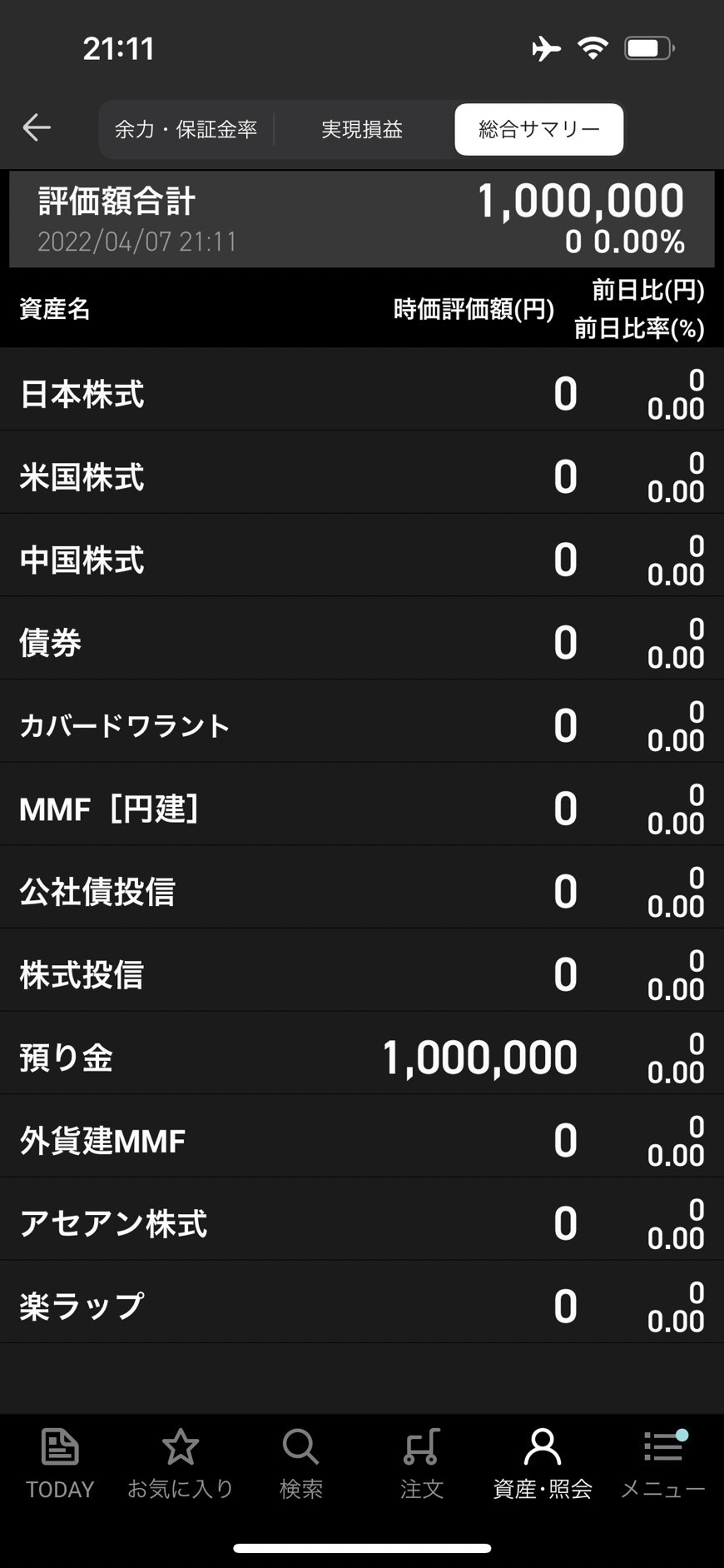Open the 債券 asset row

point(362,642)
